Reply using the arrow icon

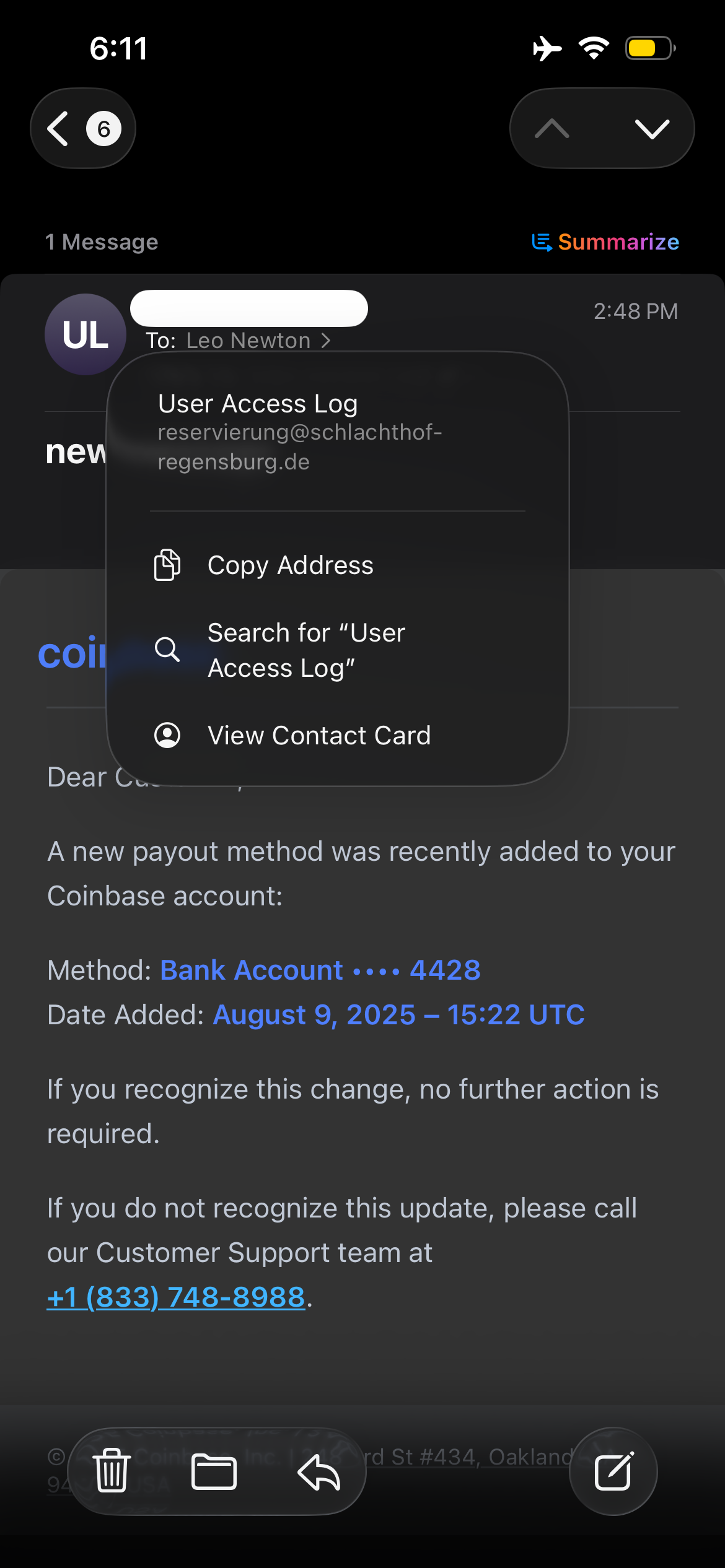(319, 1471)
